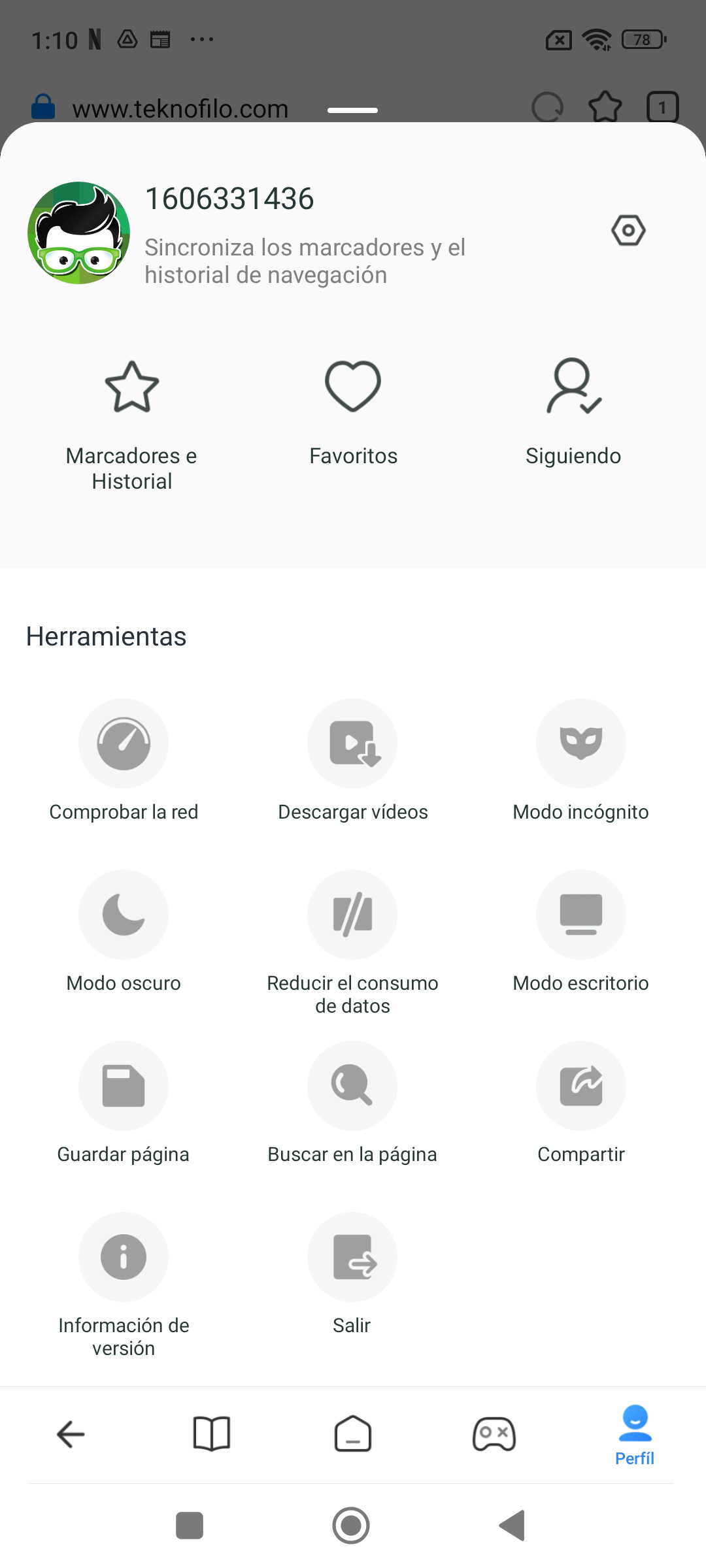
Task: Open Buscar en la página
Action: [x=352, y=1103]
